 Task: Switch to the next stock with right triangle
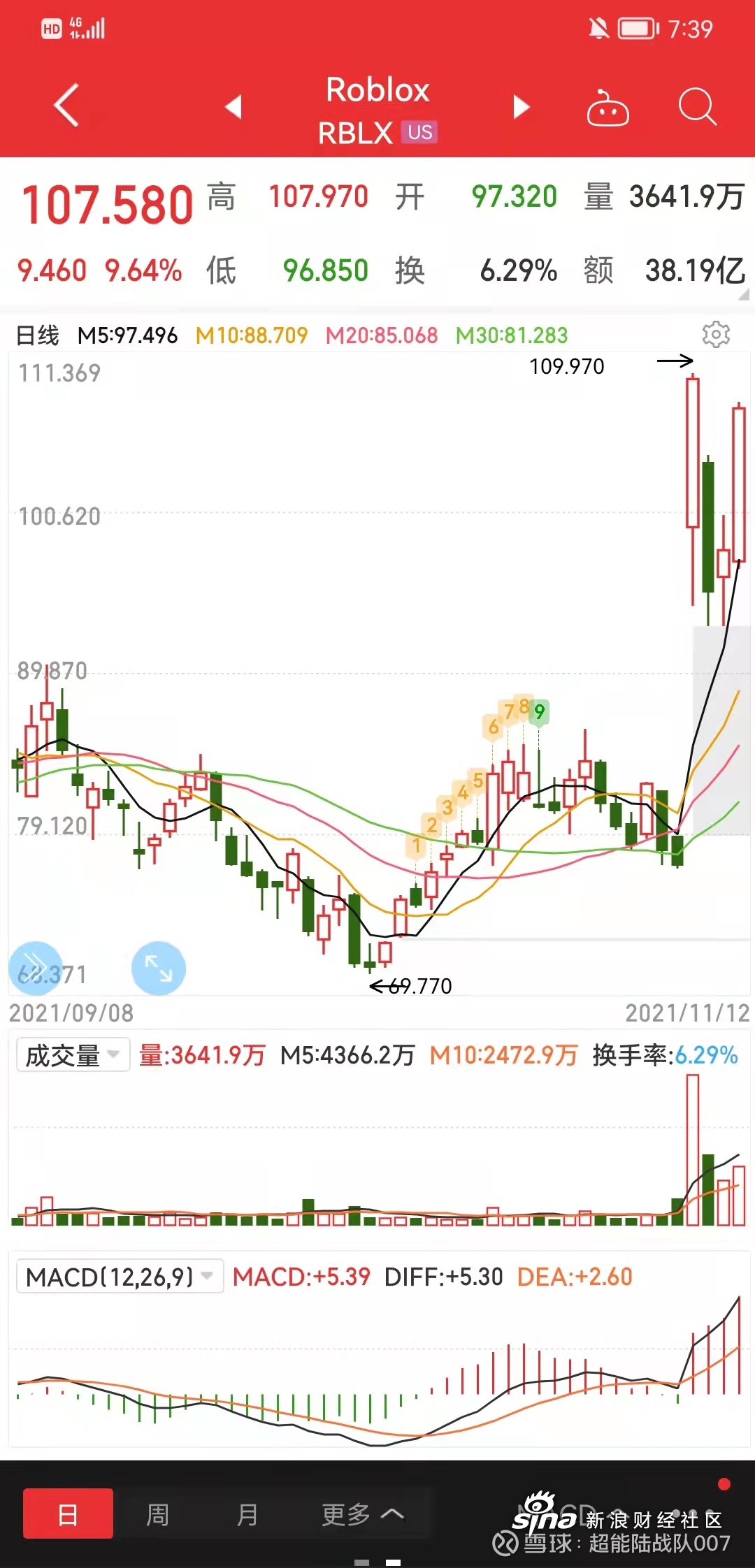[x=521, y=108]
